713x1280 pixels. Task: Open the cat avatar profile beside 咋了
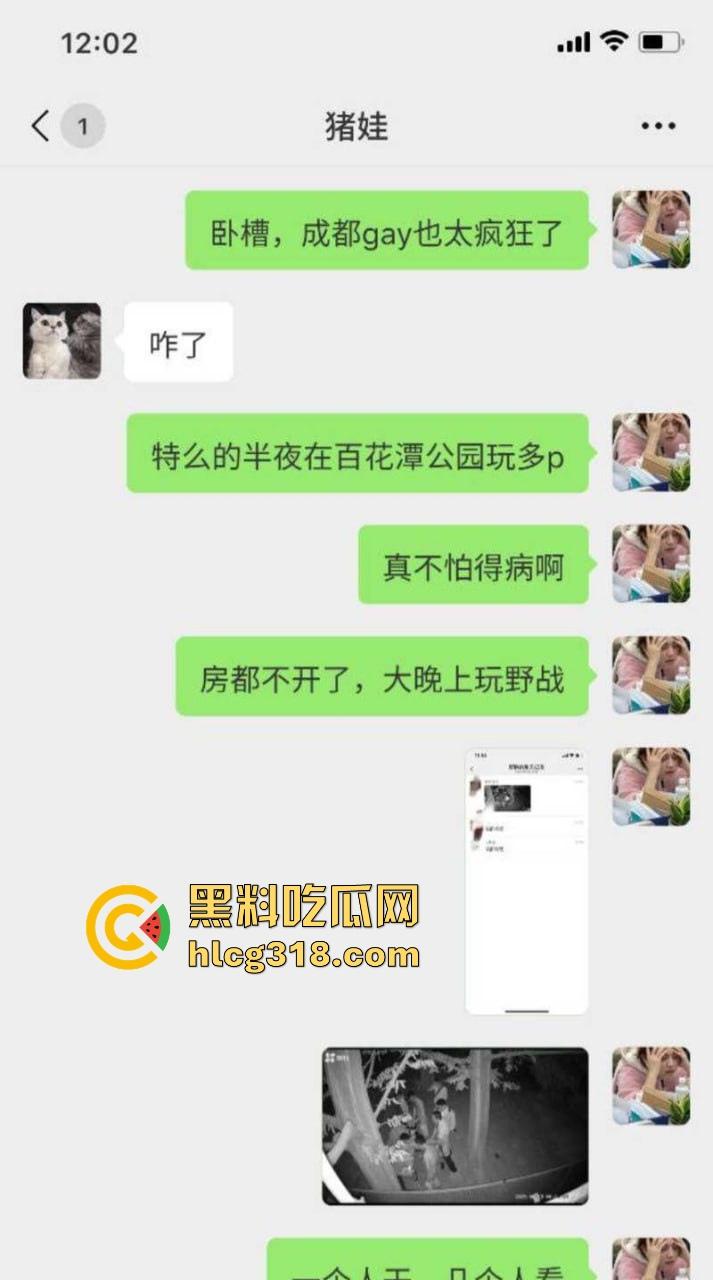[x=62, y=341]
